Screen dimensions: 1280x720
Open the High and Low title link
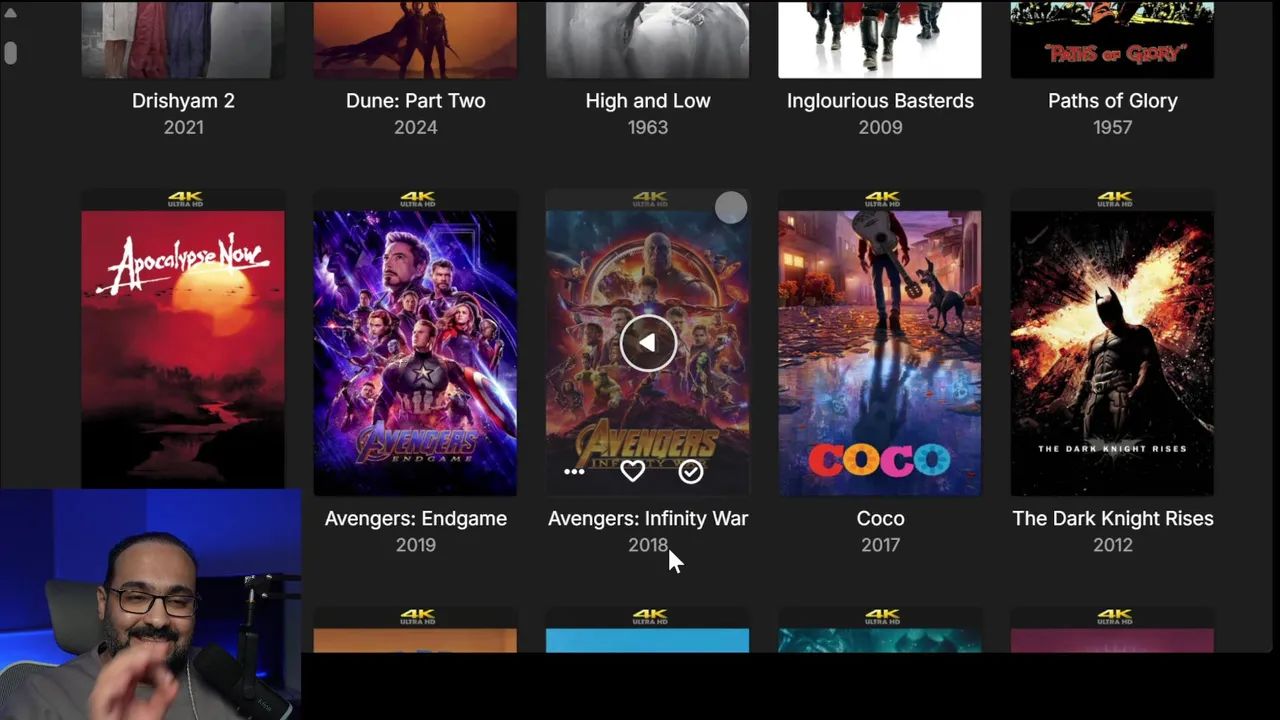(648, 101)
